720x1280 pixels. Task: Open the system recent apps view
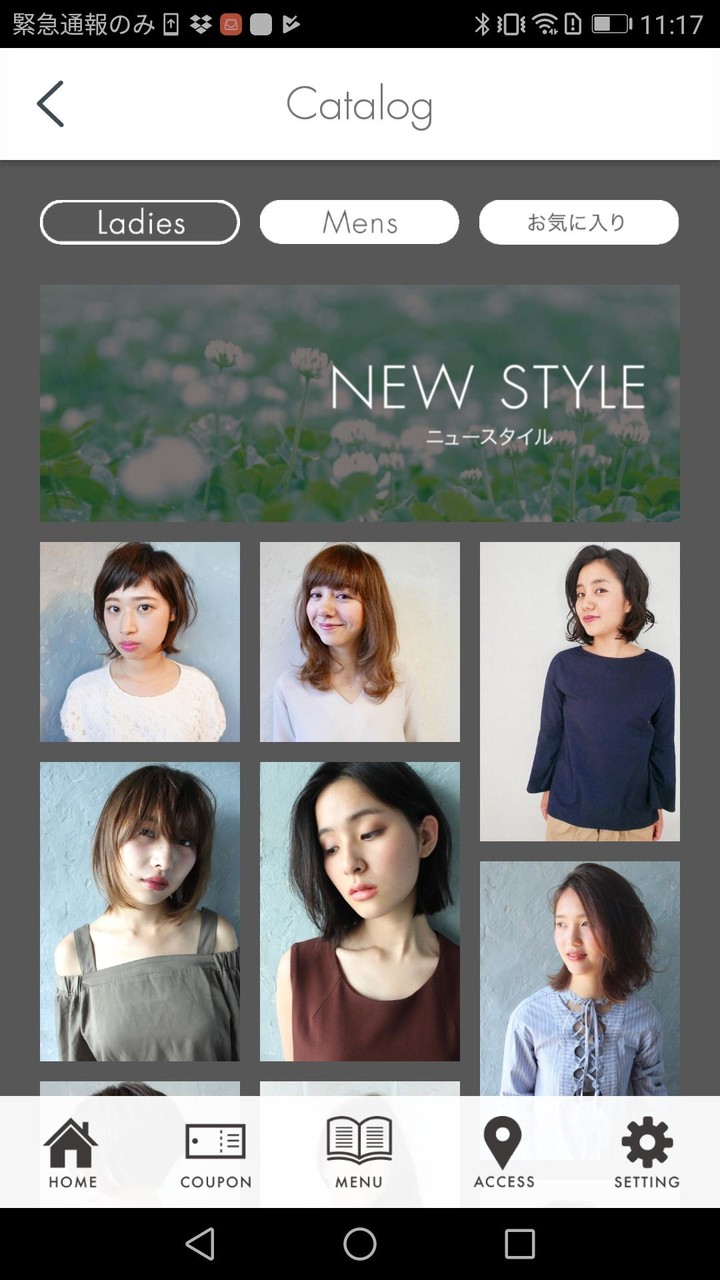[x=520, y=1244]
